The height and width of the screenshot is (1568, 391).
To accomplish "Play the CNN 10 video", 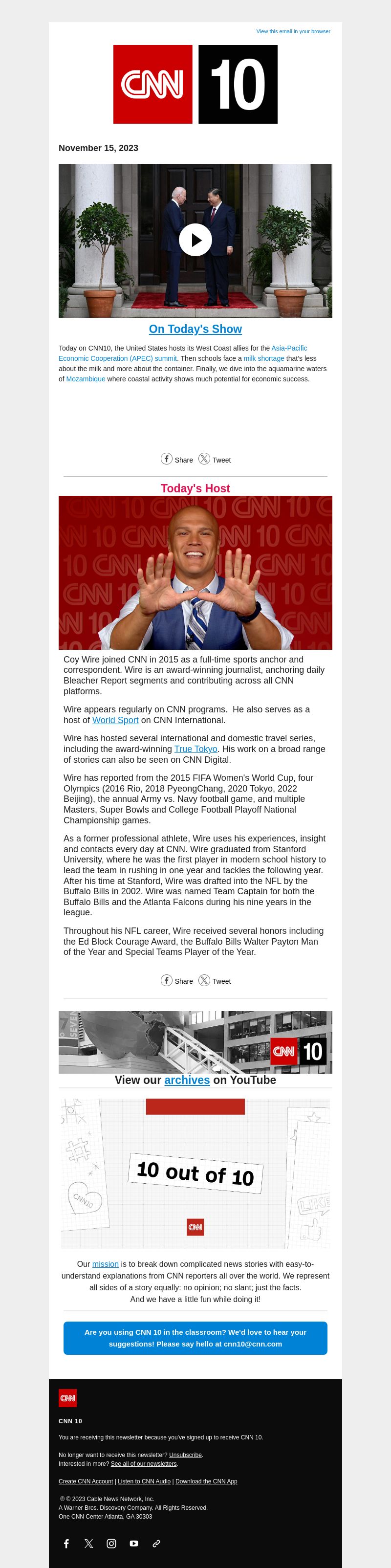I will pos(195,240).
